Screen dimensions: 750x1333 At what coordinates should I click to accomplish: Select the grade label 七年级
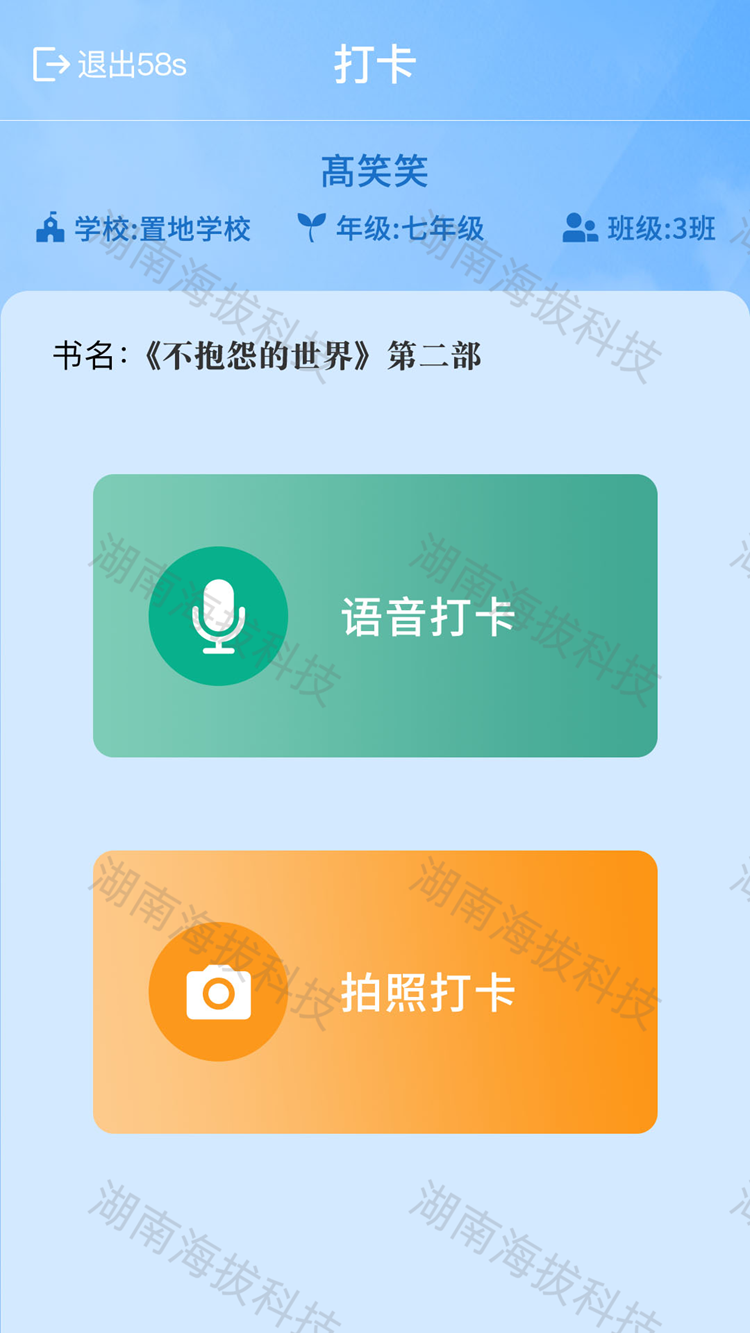click(x=445, y=228)
